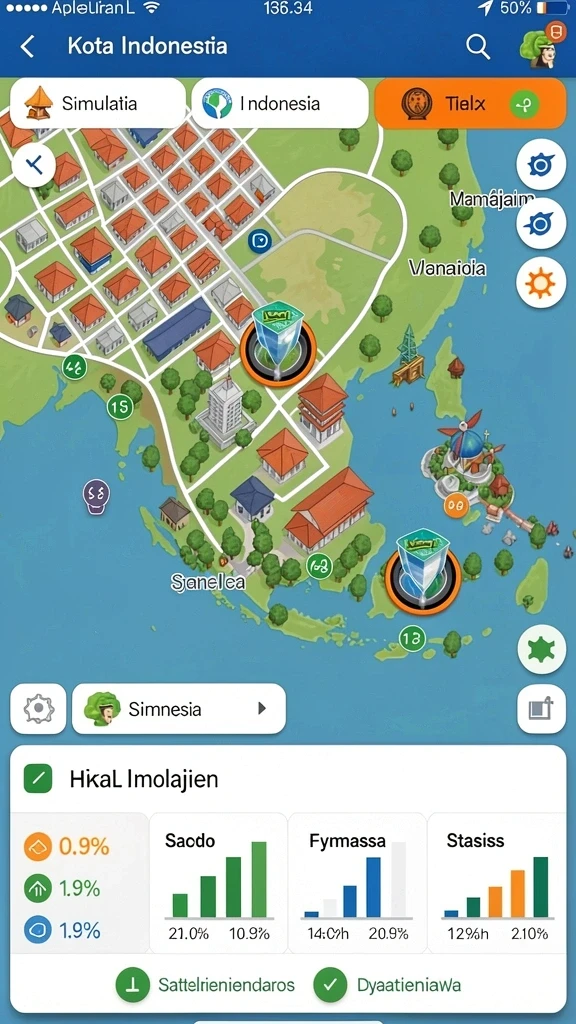Go back from Kota Indonesia
This screenshot has width=576, height=1024.
27,47
